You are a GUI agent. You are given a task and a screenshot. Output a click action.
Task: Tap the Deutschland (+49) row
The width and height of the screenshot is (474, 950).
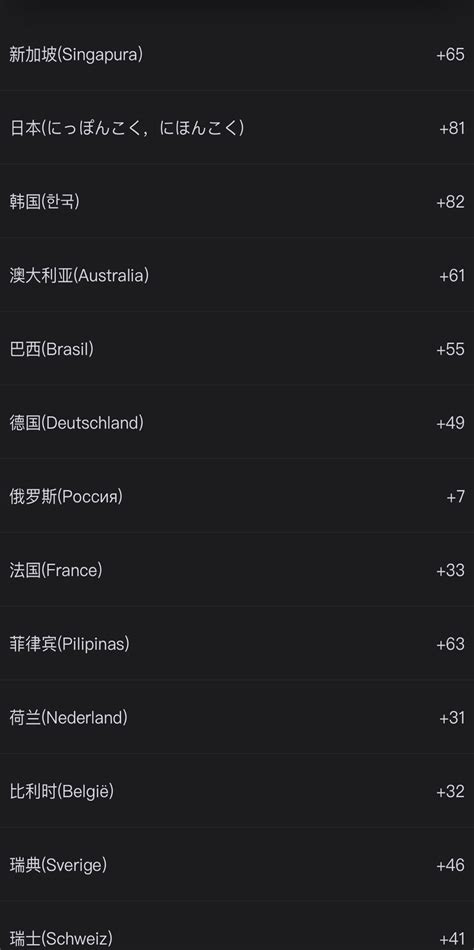pyautogui.click(x=237, y=422)
